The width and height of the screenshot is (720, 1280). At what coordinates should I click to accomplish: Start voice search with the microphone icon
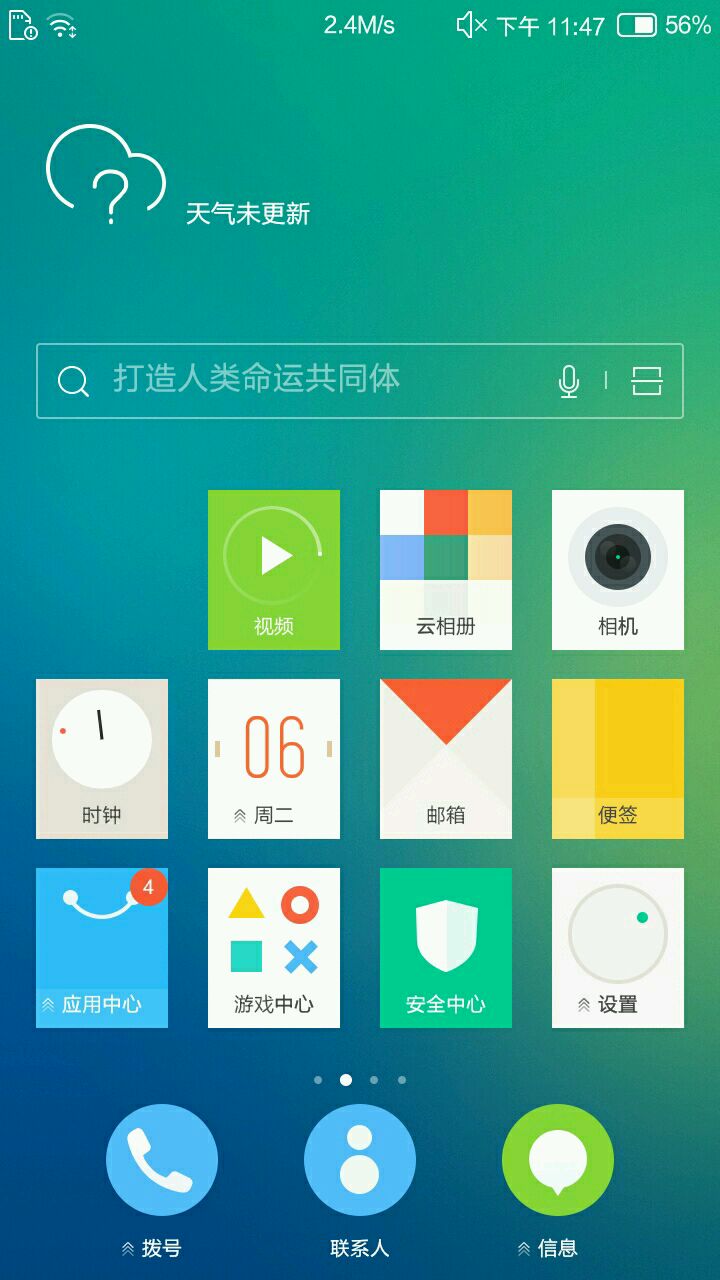569,381
